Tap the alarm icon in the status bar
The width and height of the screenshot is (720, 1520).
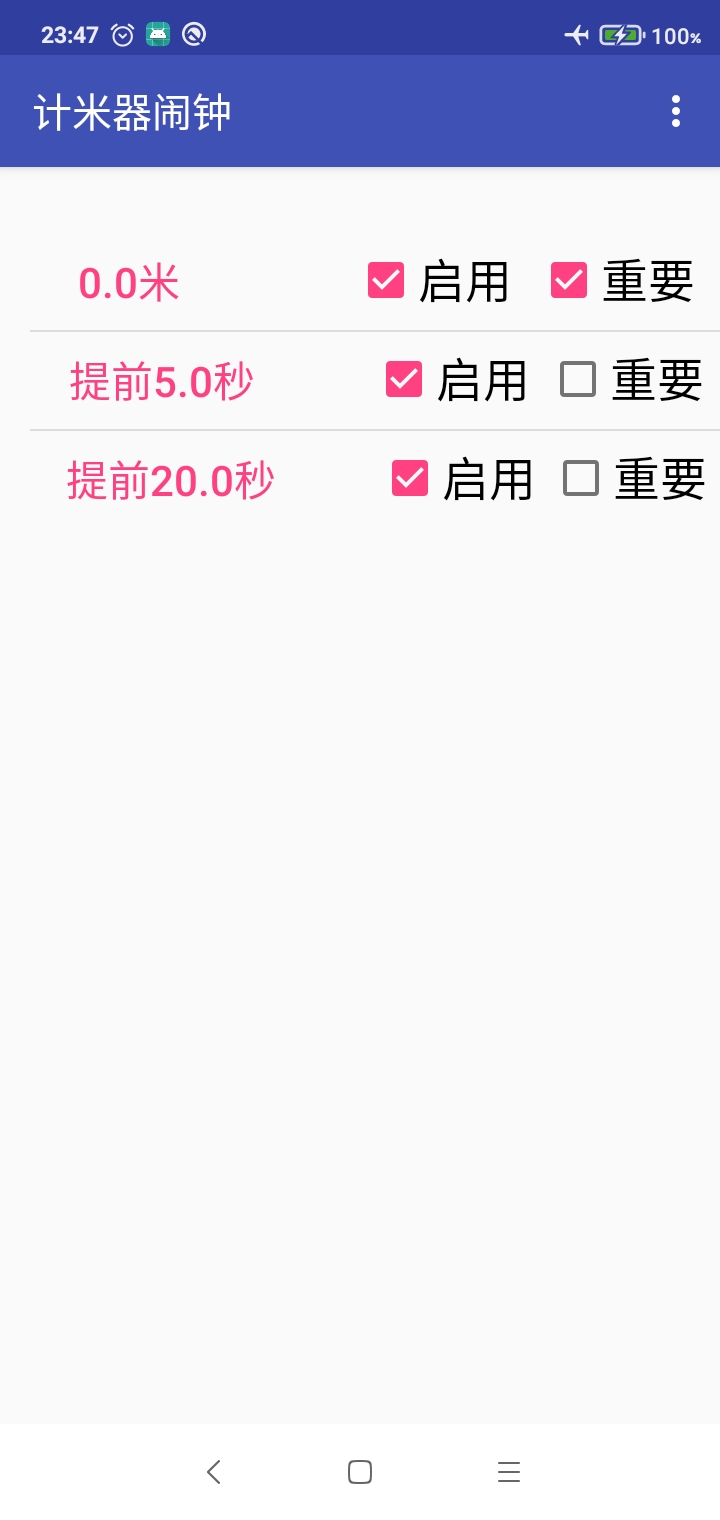click(122, 34)
